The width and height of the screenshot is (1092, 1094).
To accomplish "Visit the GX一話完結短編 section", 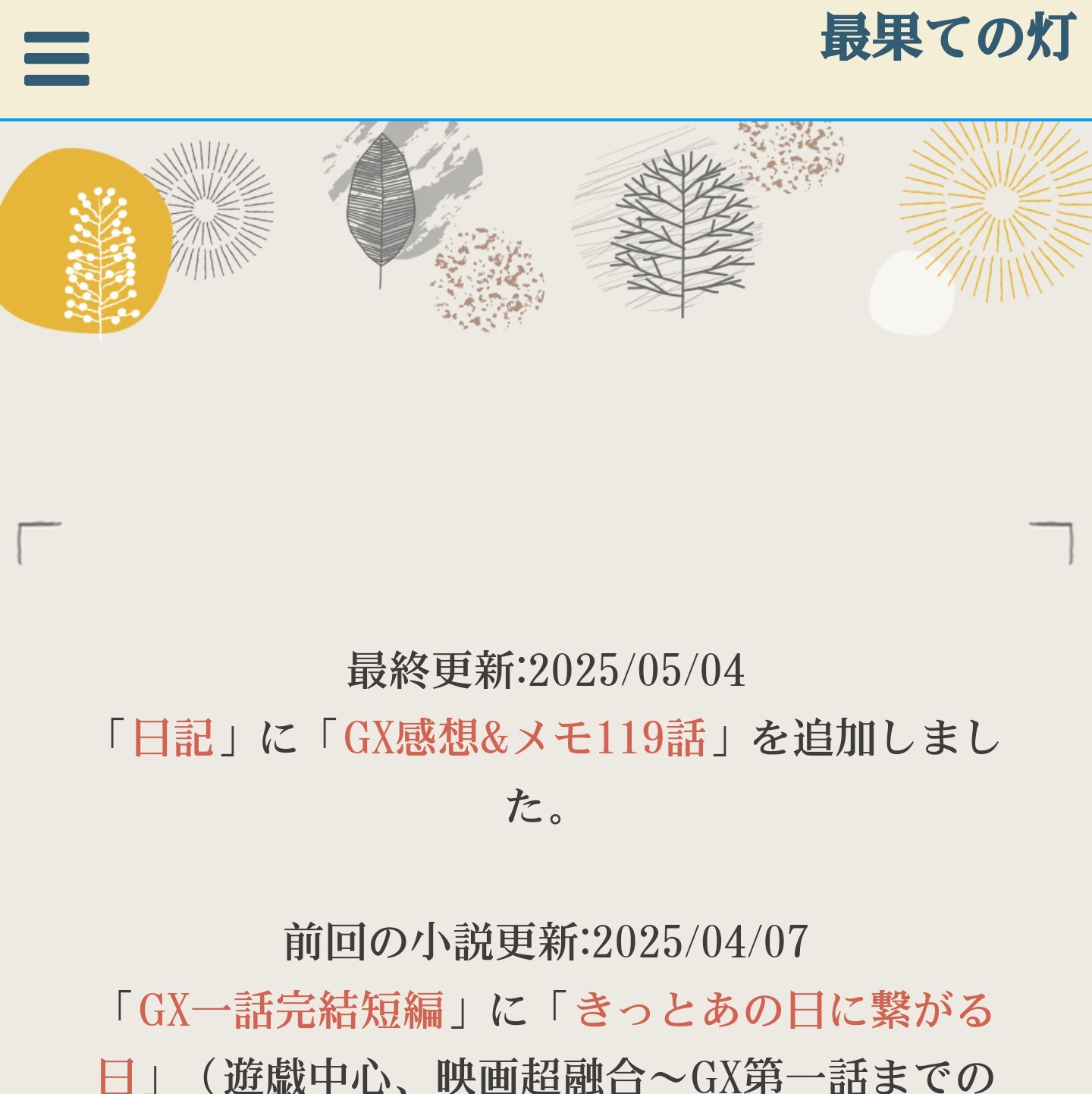I will click(x=291, y=1010).
